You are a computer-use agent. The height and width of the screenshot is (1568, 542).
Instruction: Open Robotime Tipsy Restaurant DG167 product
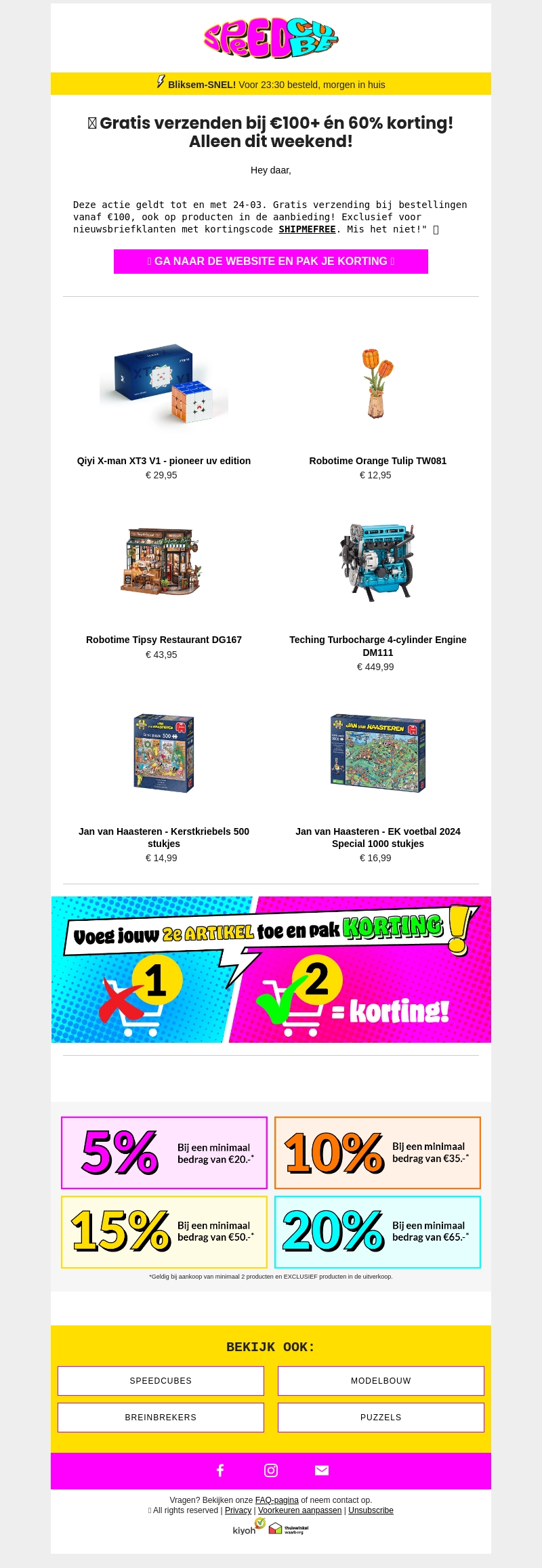164,640
